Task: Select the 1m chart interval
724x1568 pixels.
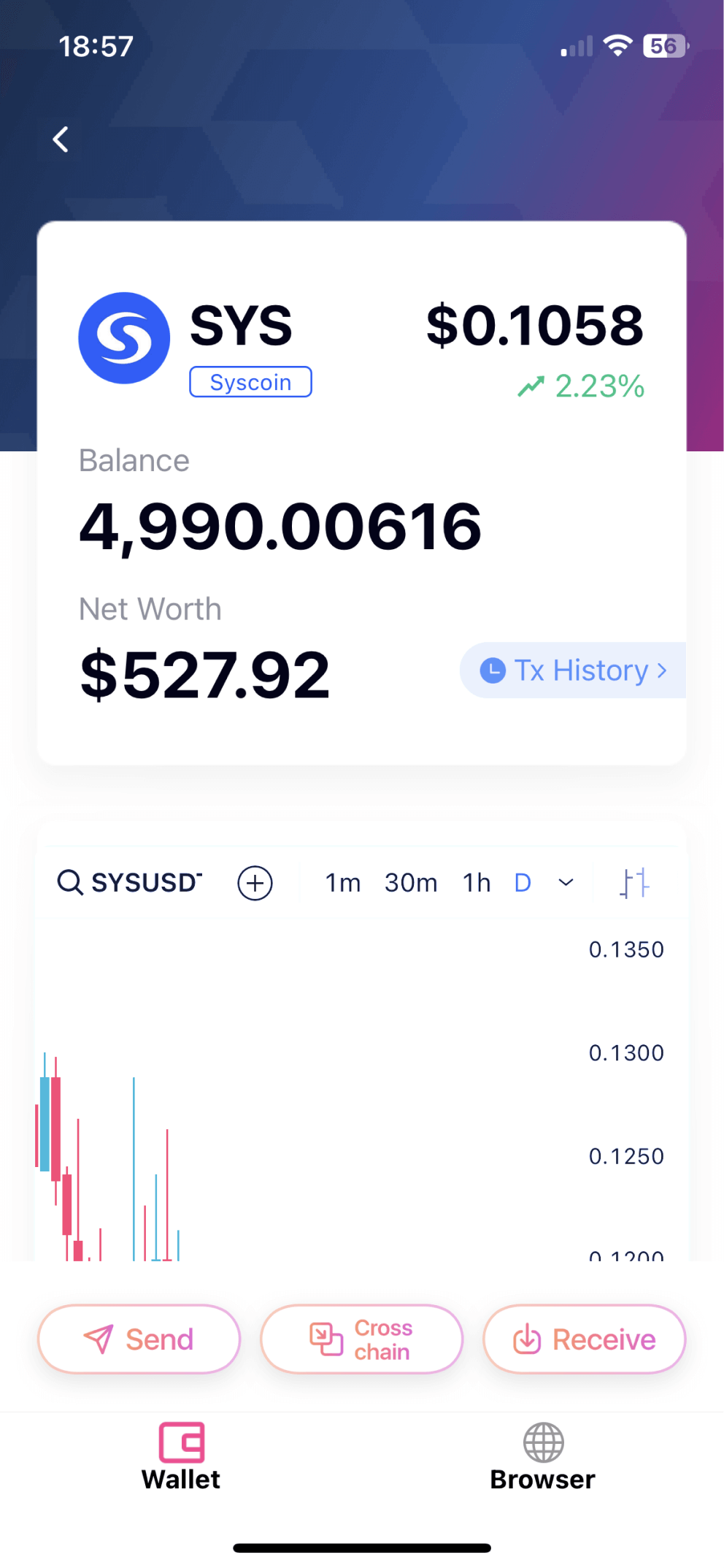Action: 343,883
